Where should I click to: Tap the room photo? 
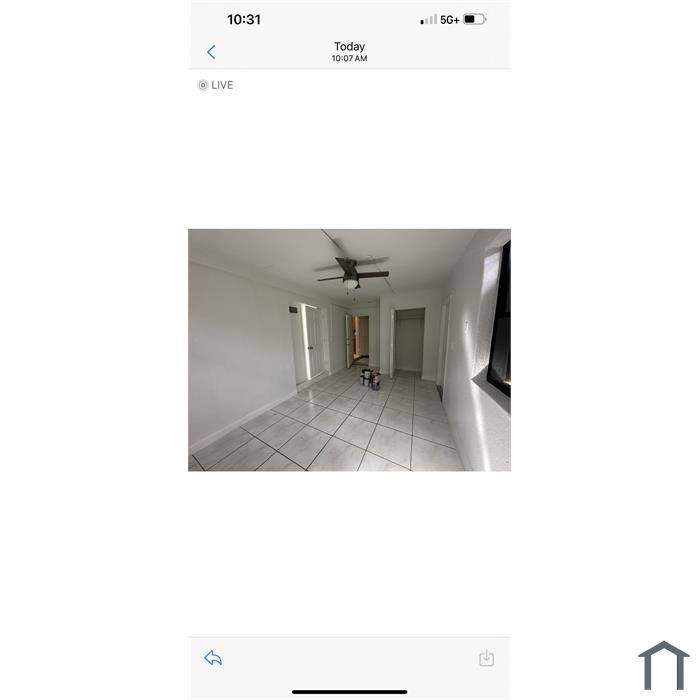pyautogui.click(x=350, y=350)
